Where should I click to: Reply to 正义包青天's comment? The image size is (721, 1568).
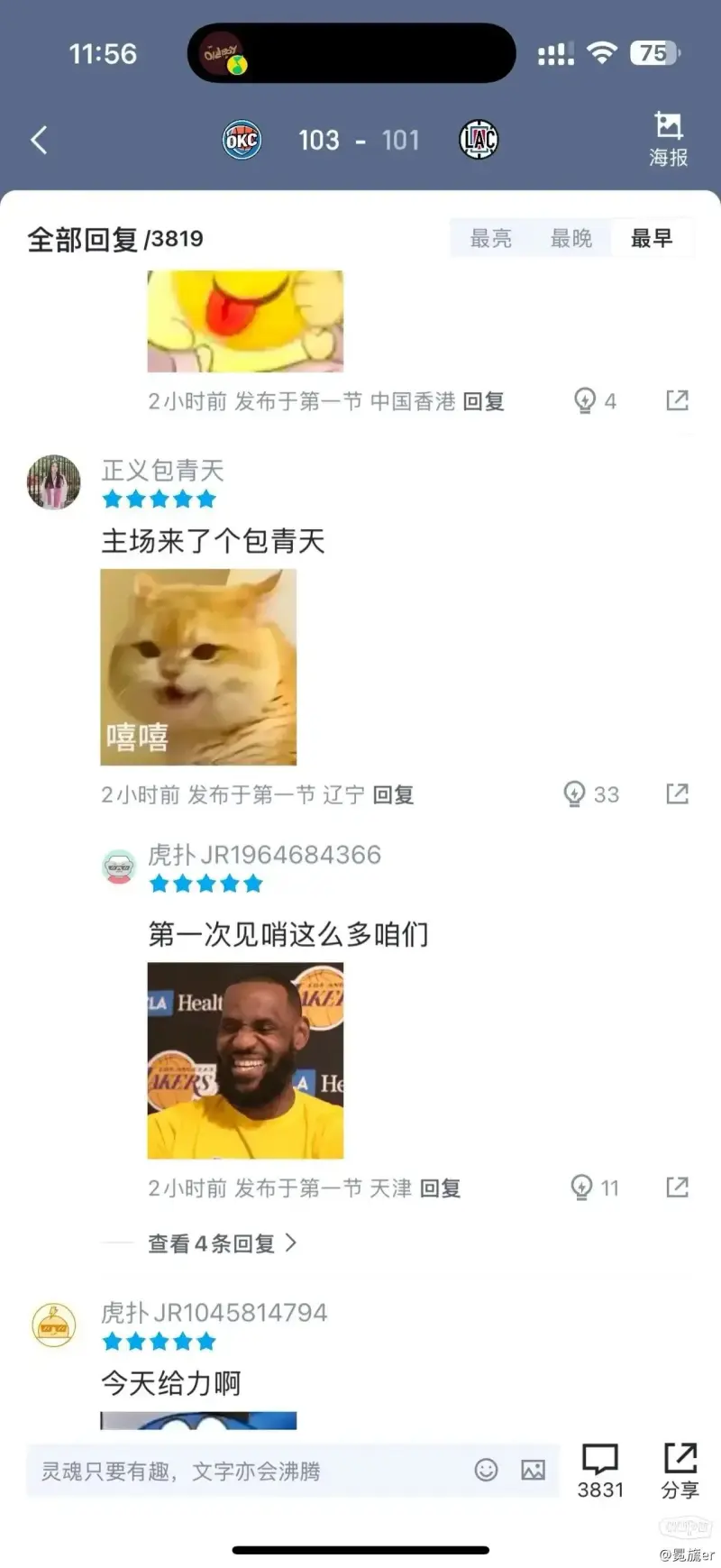pos(394,794)
